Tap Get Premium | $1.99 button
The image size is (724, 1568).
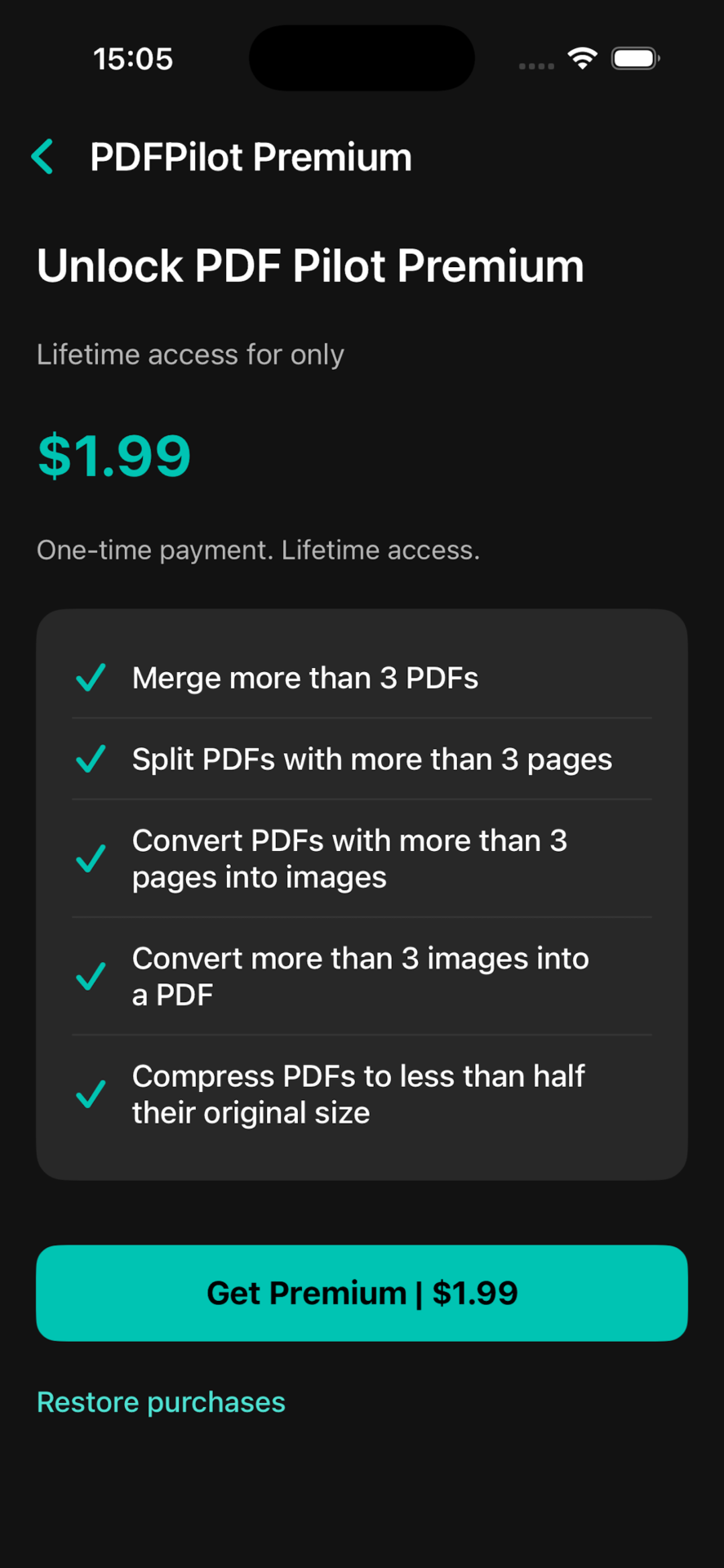point(362,1293)
